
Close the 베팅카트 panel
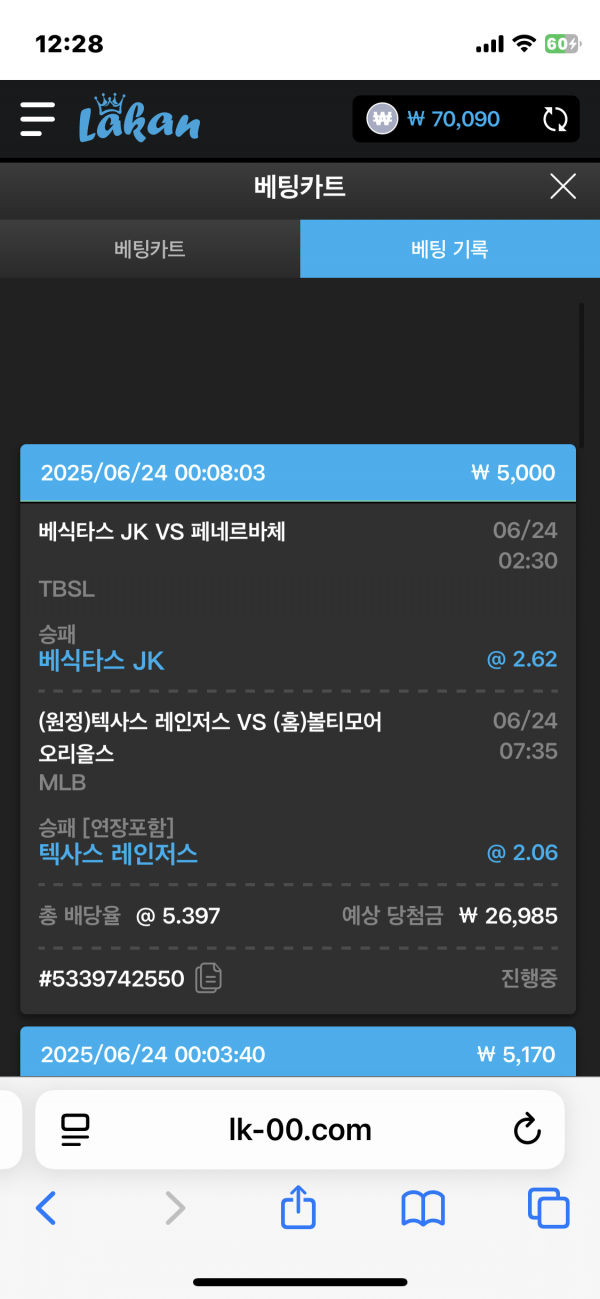tap(563, 186)
